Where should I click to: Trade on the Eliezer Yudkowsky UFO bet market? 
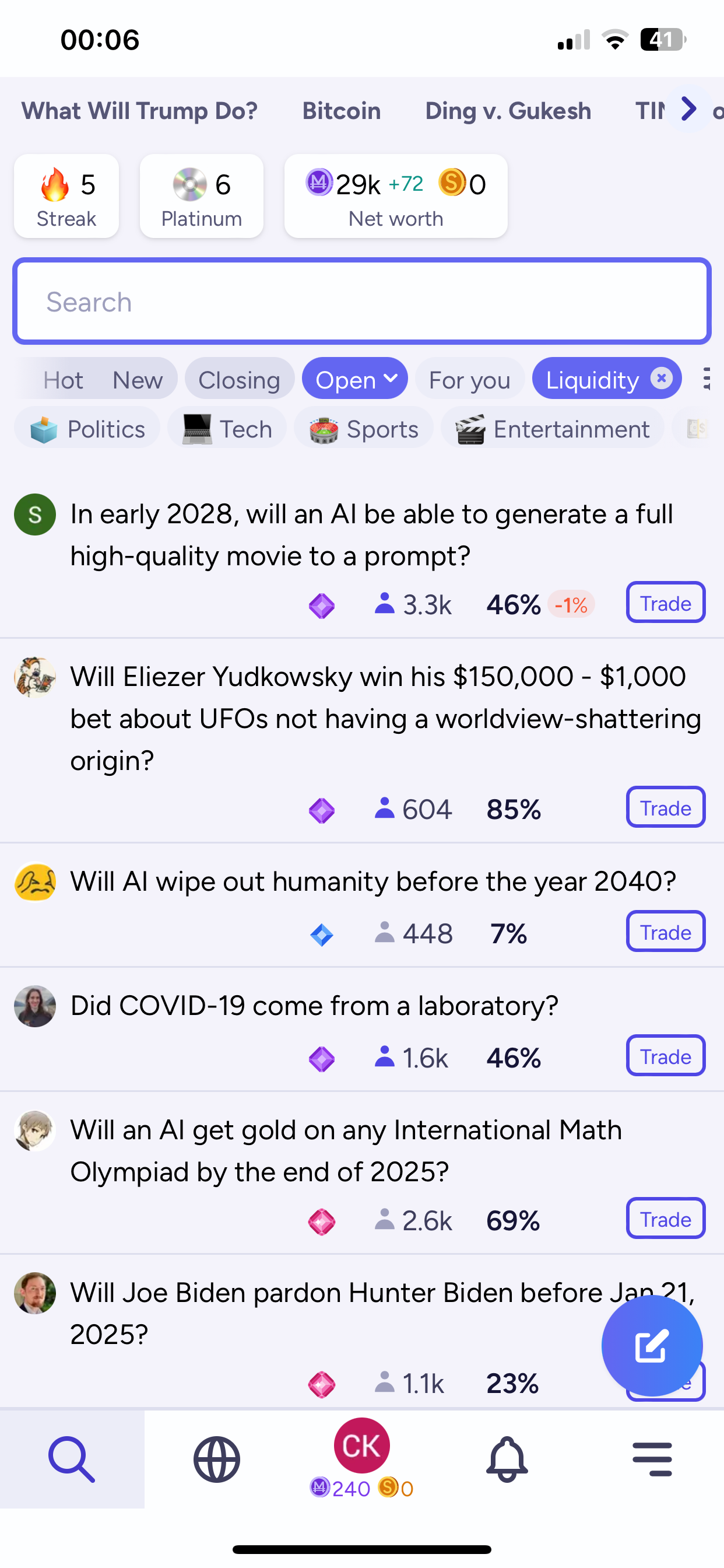coord(665,808)
